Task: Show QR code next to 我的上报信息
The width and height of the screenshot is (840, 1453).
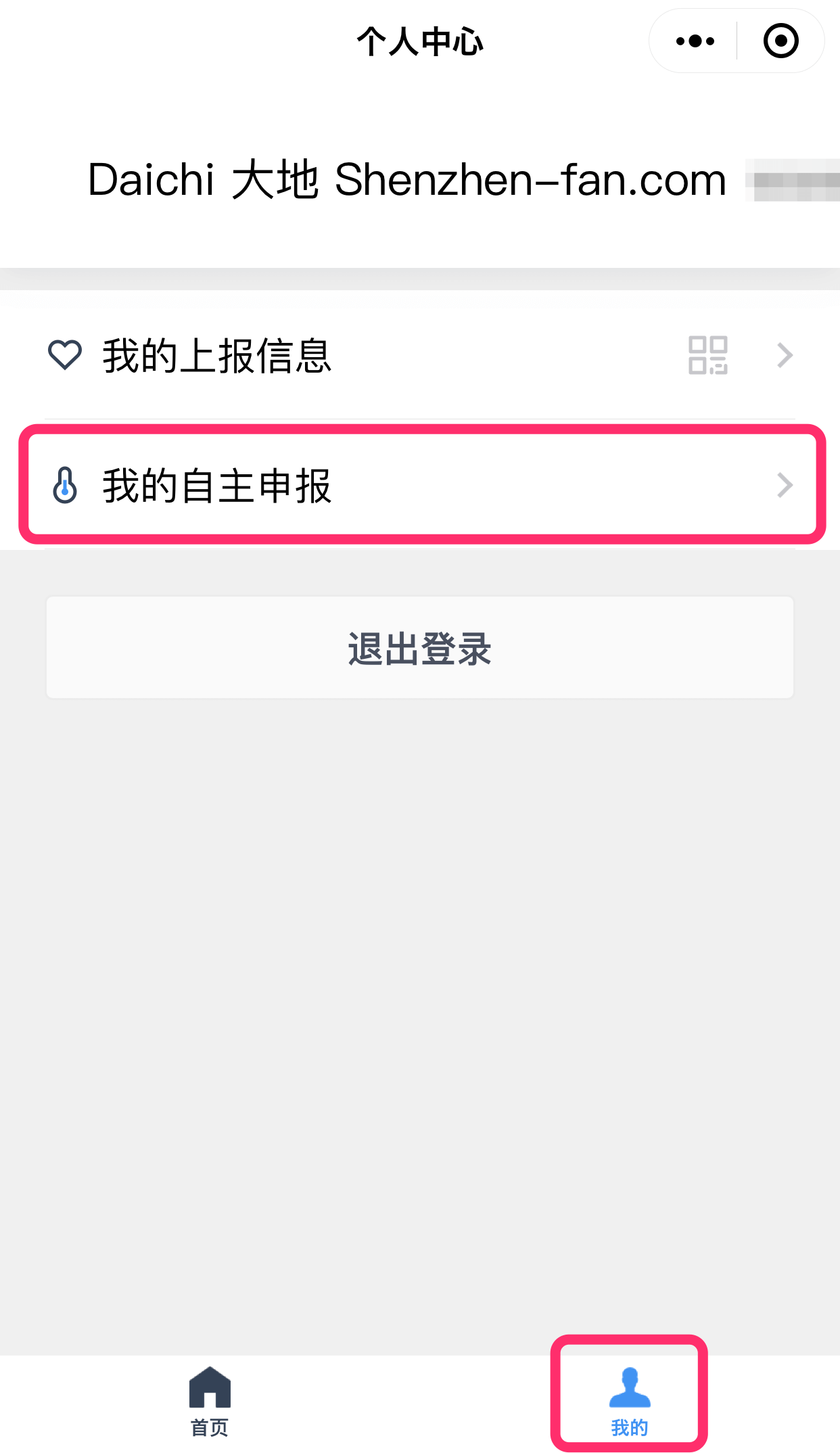Action: 707,355
